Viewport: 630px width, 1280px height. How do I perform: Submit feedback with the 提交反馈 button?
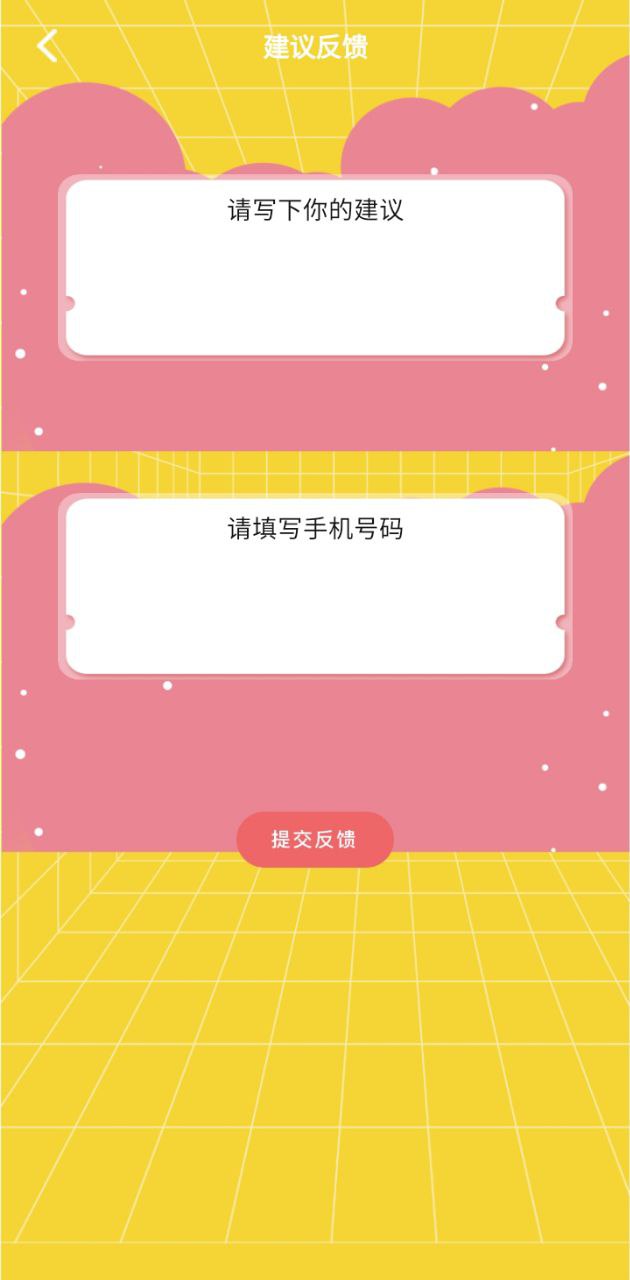(315, 839)
